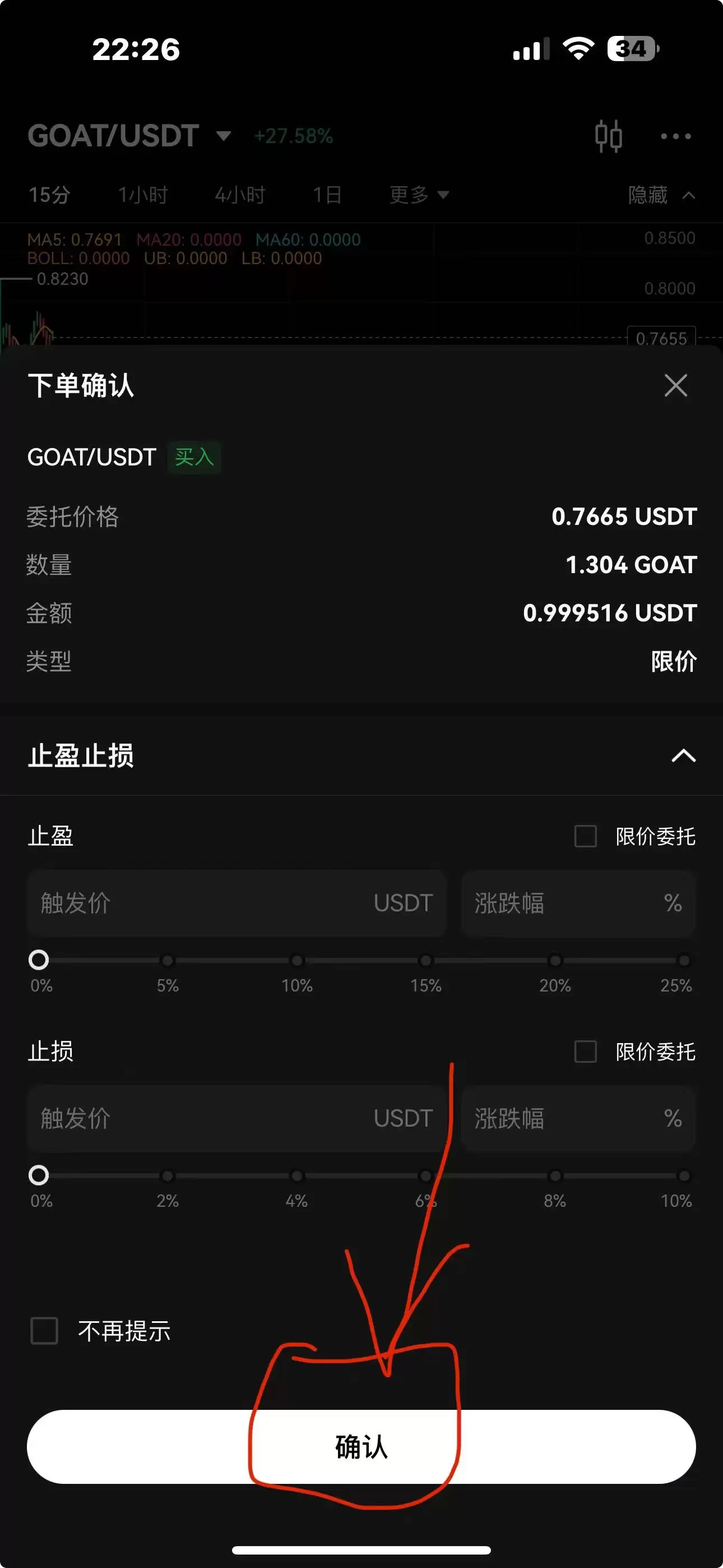723x1568 pixels.
Task: Tap the home indicator bar
Action: (361, 1548)
